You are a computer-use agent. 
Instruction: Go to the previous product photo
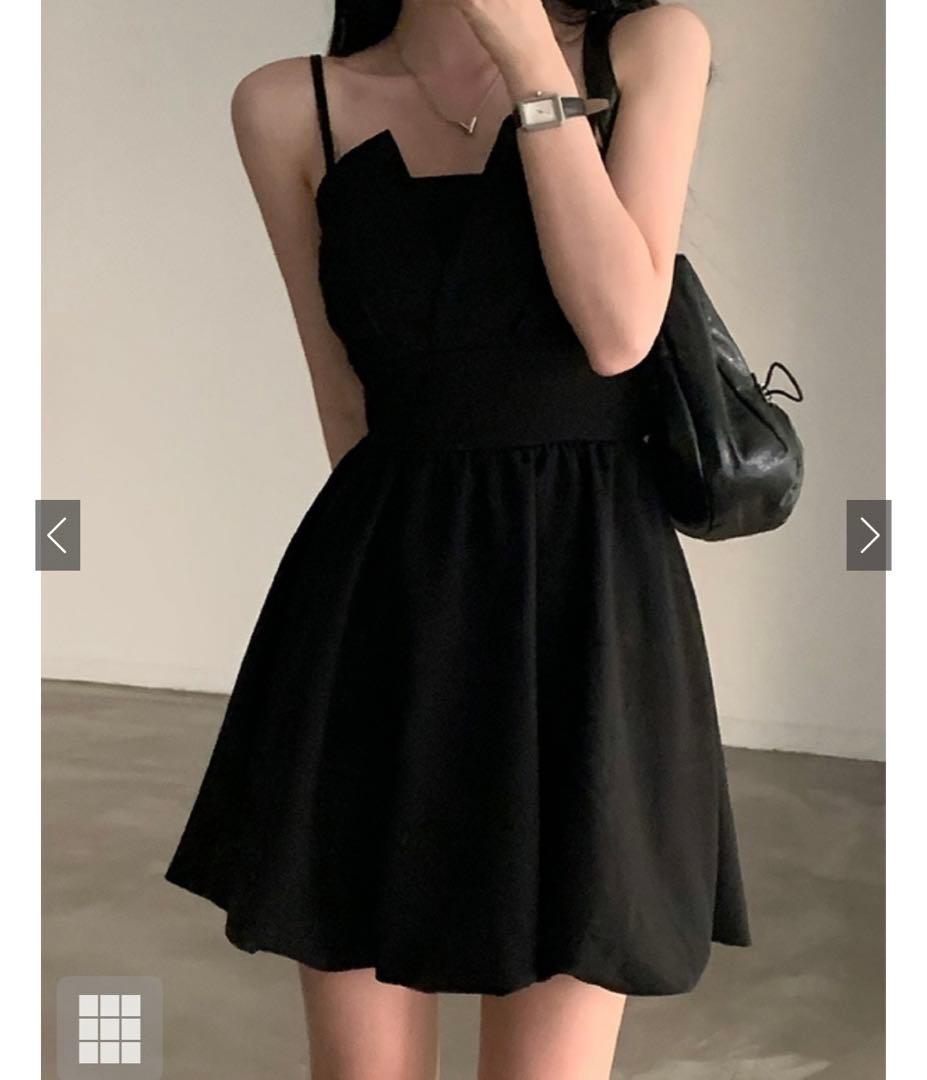pos(57,535)
